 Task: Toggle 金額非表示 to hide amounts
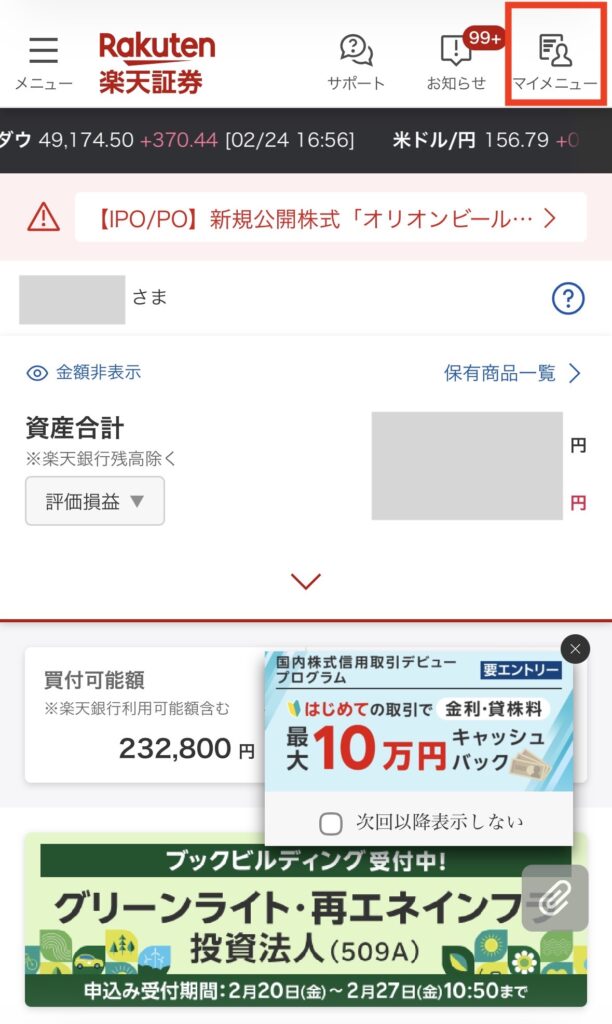coord(84,373)
